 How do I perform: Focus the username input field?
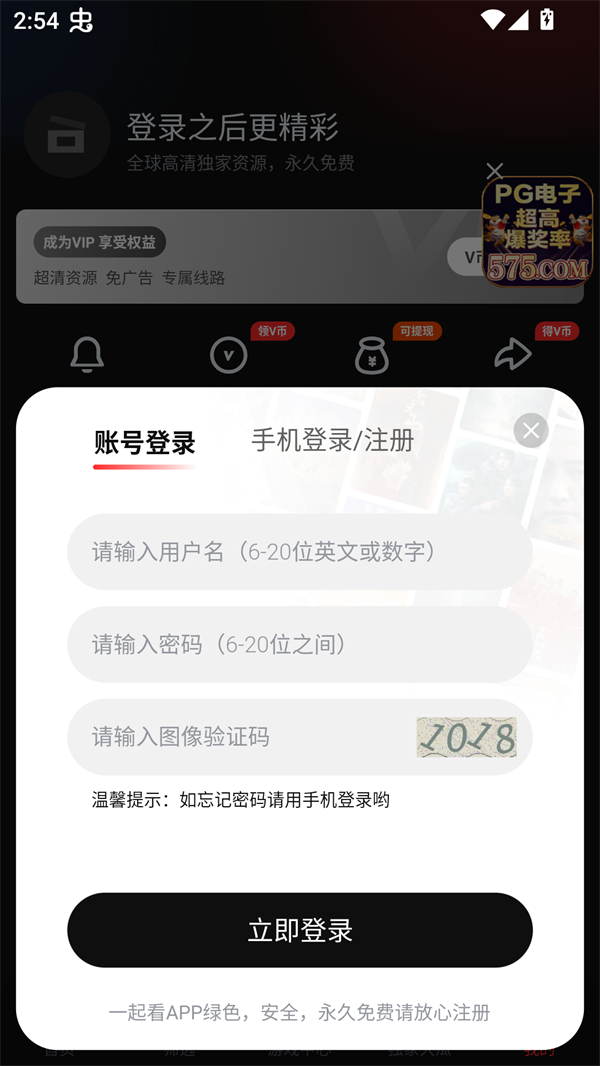tap(299, 552)
